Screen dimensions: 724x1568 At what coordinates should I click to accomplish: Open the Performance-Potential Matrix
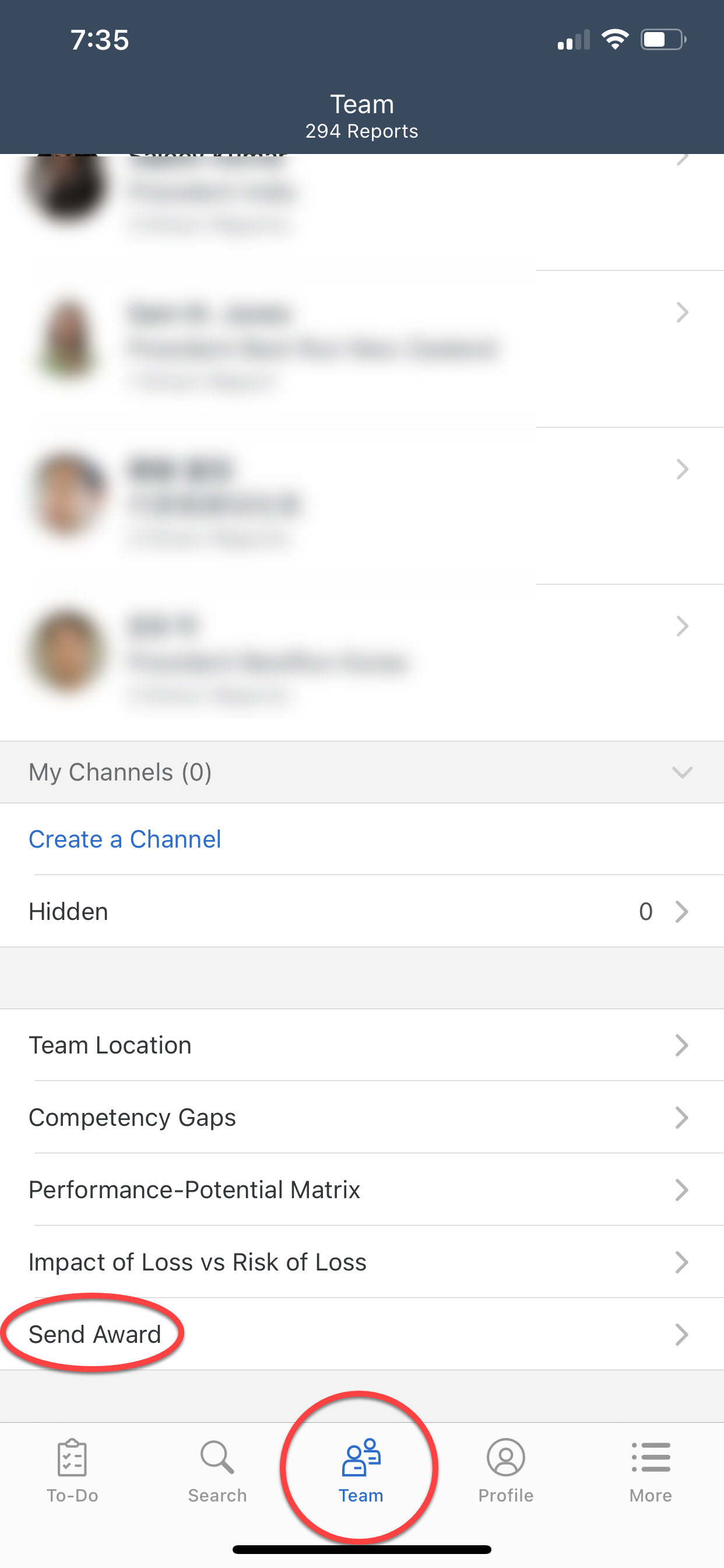pos(362,1189)
